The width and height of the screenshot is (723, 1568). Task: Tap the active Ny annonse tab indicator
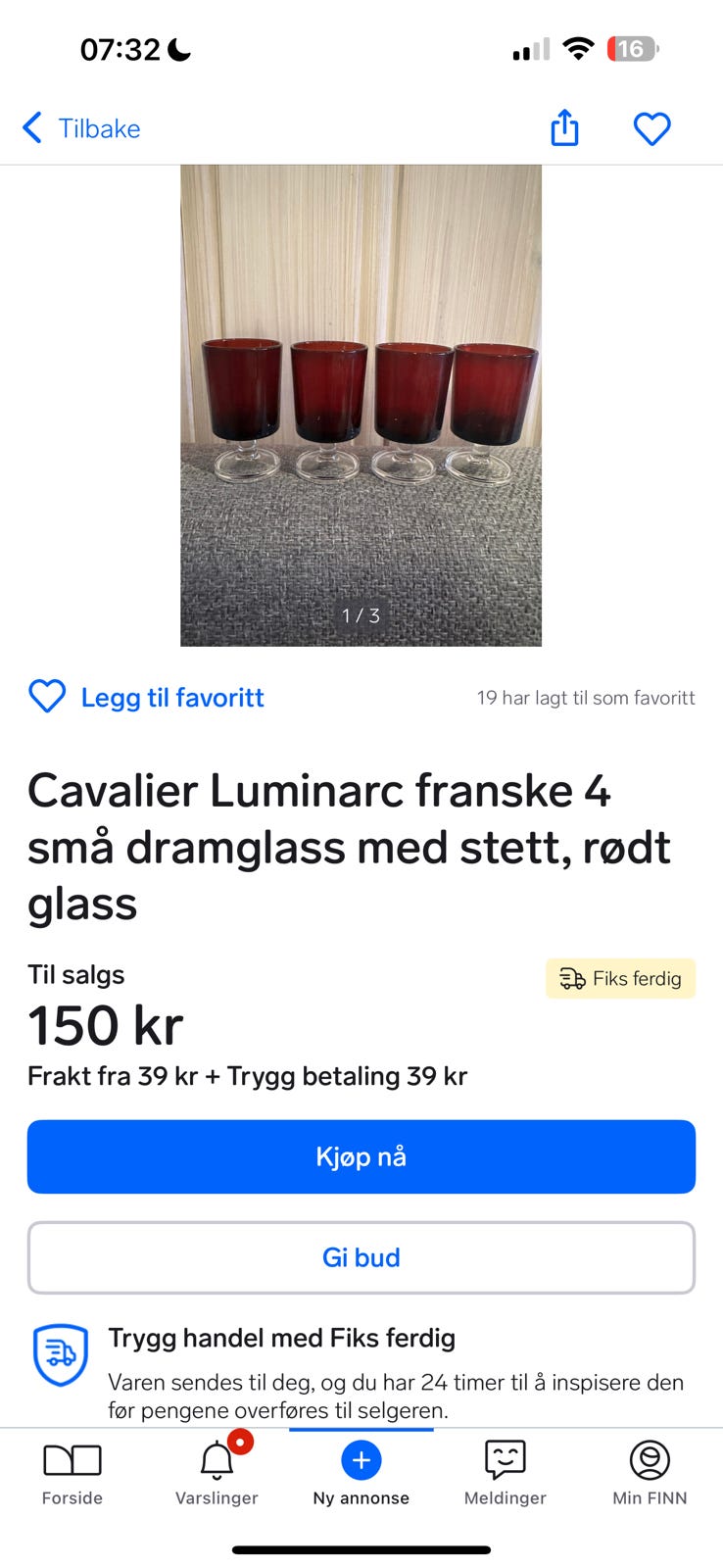[361, 1430]
